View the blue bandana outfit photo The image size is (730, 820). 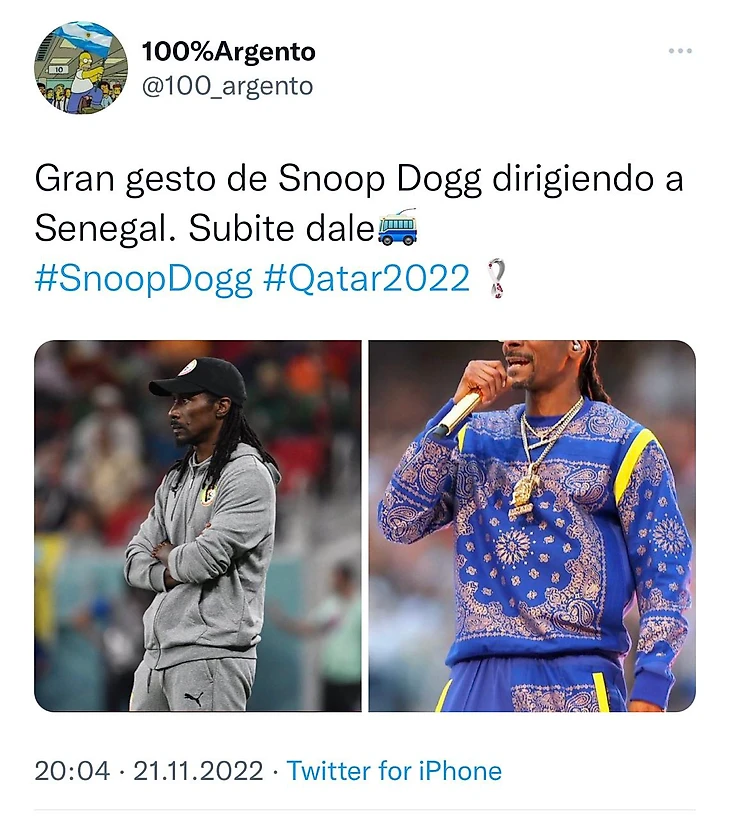tap(532, 526)
